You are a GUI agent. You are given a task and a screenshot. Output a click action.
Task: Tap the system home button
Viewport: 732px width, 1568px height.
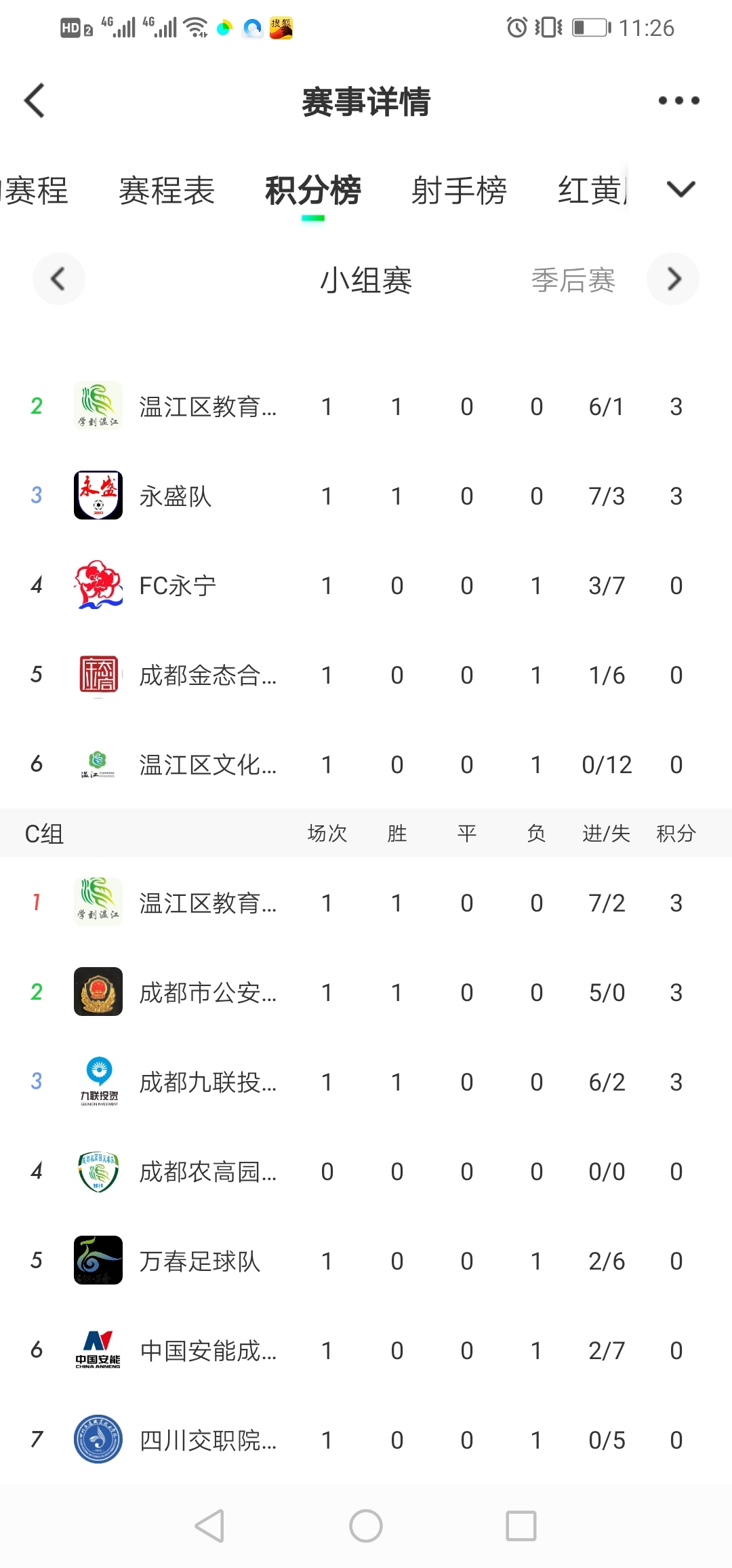pos(366,1527)
